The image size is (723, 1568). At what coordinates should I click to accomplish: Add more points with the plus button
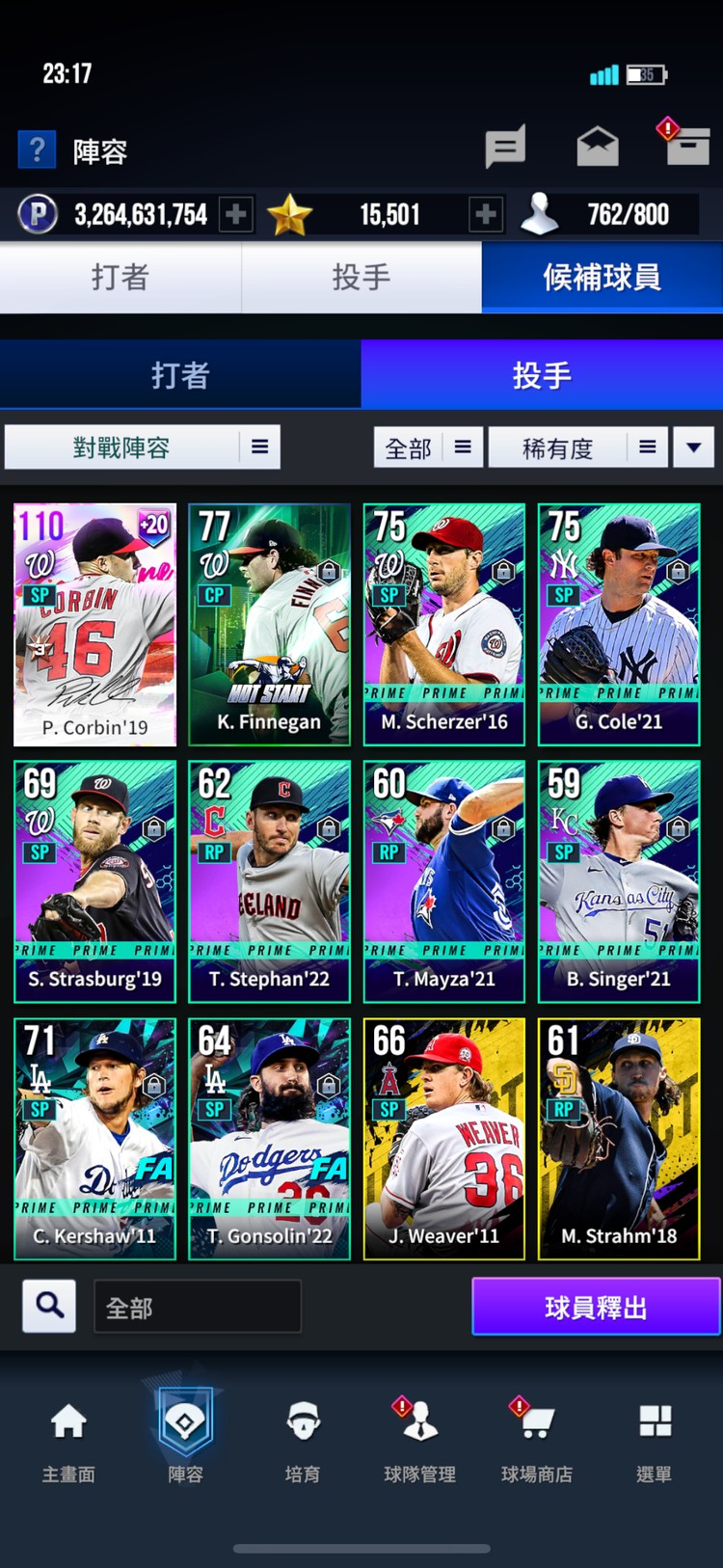pos(235,214)
